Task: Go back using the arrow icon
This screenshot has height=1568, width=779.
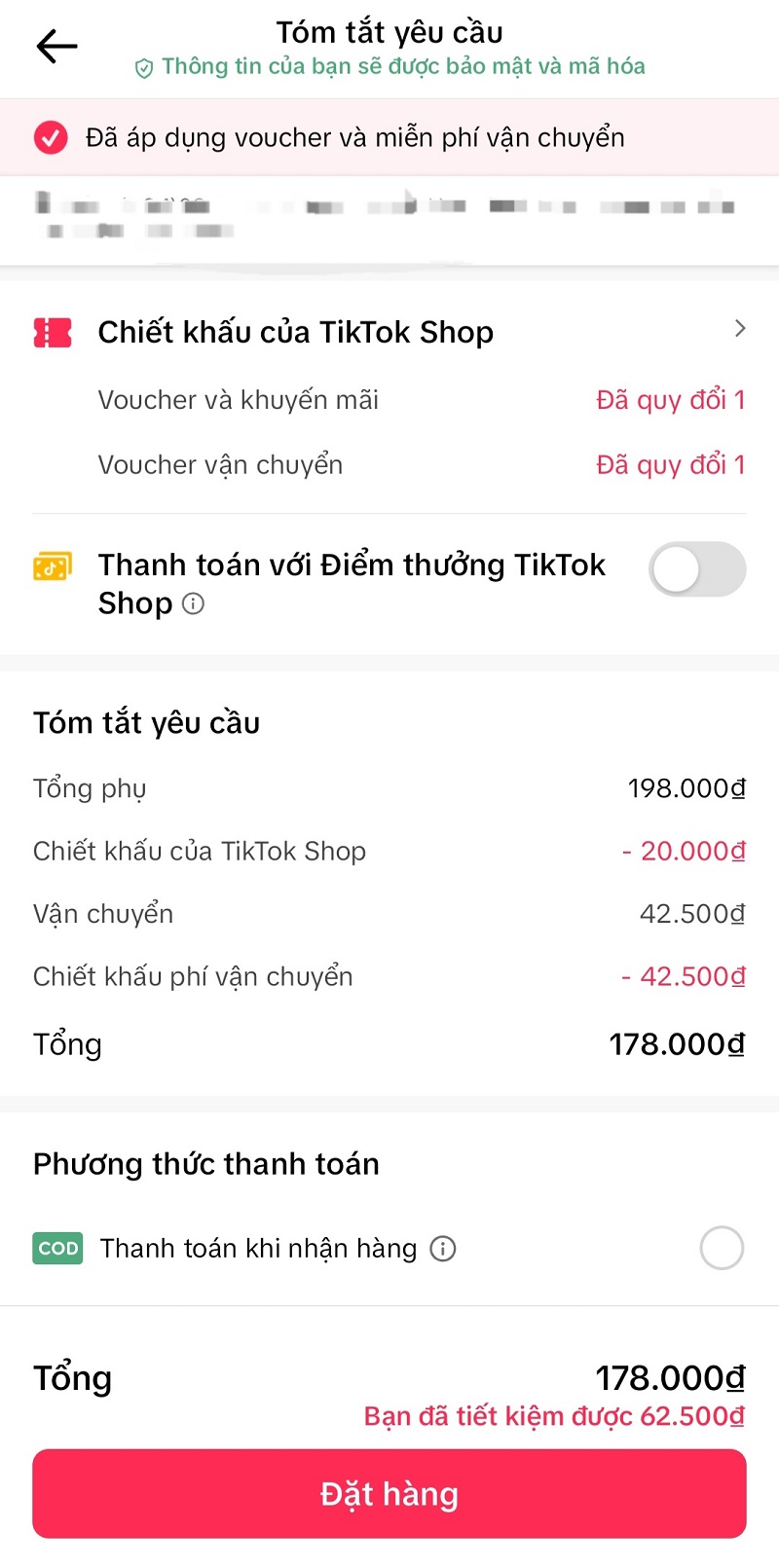Action: pyautogui.click(x=56, y=46)
